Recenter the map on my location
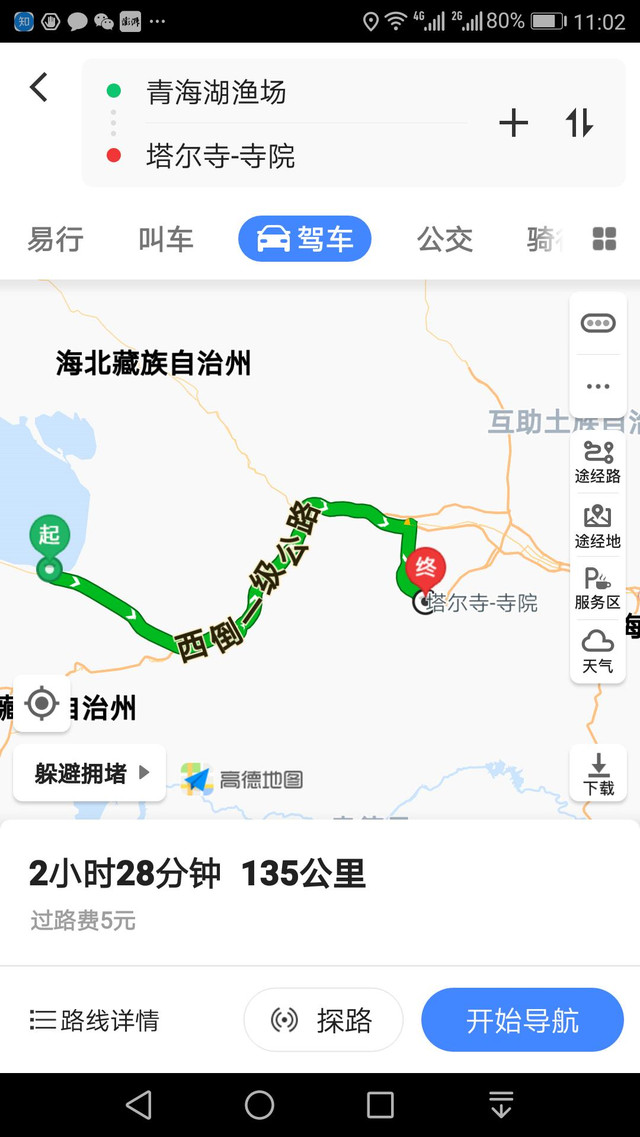Screen dimensions: 640x1137 click(x=42, y=703)
